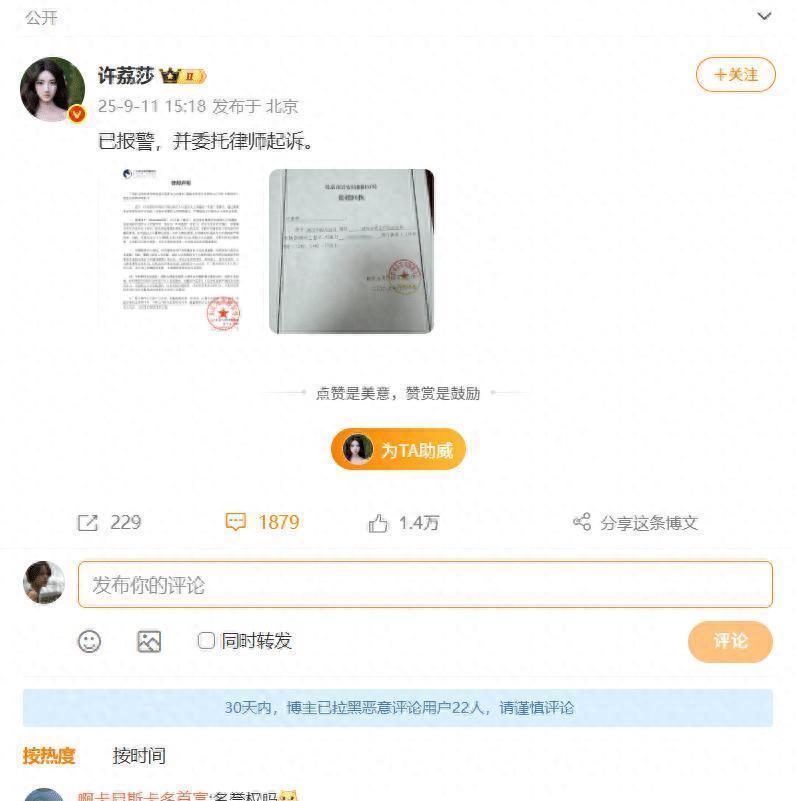Like the post with 1.4万 likes
The image size is (796, 801).
tap(403, 522)
